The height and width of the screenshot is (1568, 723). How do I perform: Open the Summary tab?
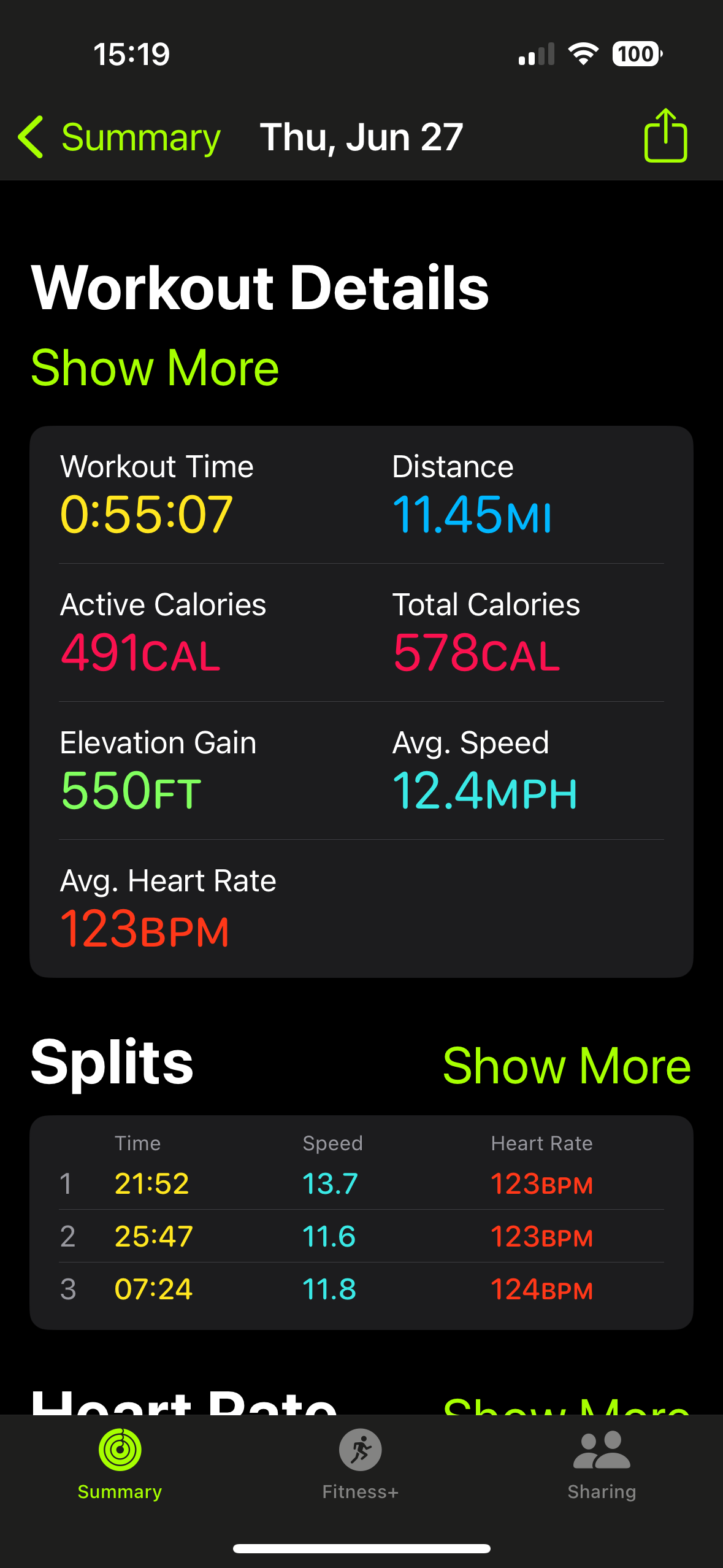click(120, 1465)
